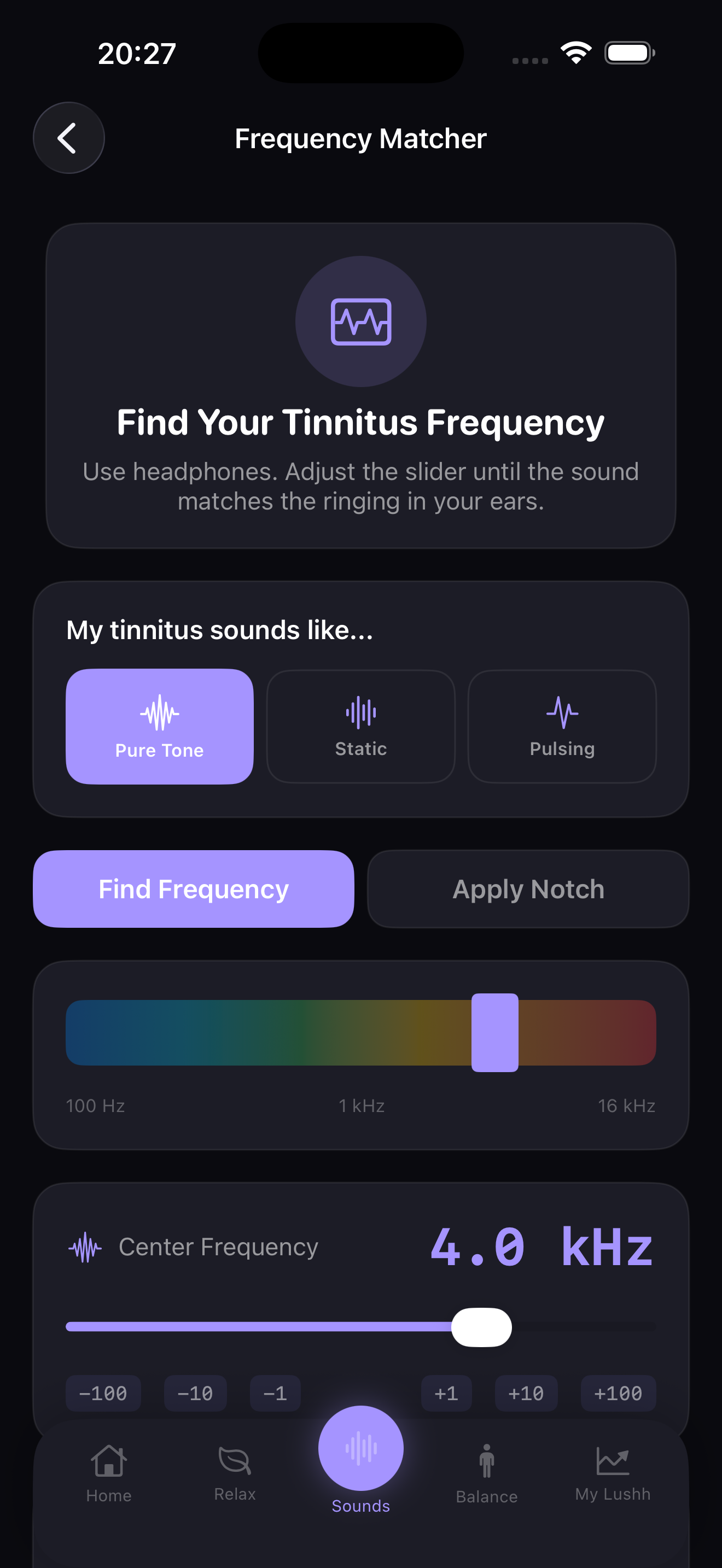Open the Home tab icon

[108, 1460]
